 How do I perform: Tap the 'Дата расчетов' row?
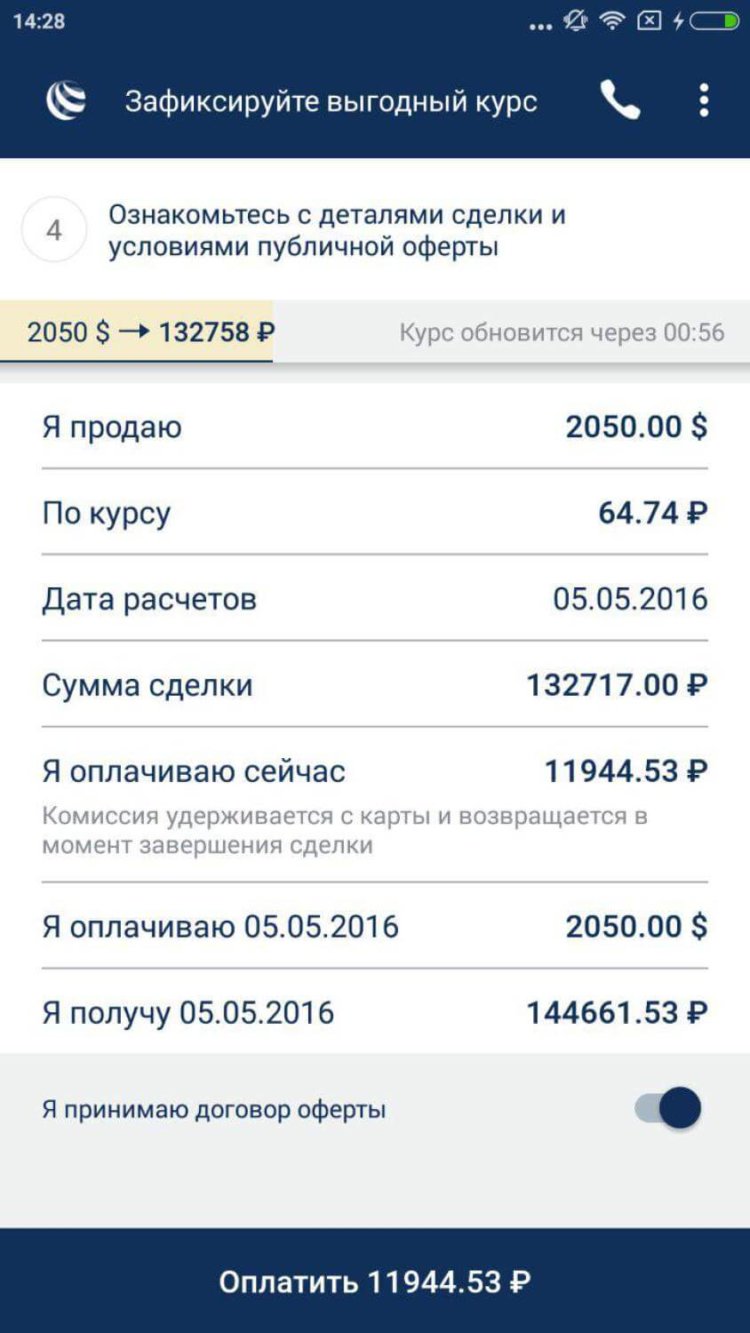click(375, 599)
